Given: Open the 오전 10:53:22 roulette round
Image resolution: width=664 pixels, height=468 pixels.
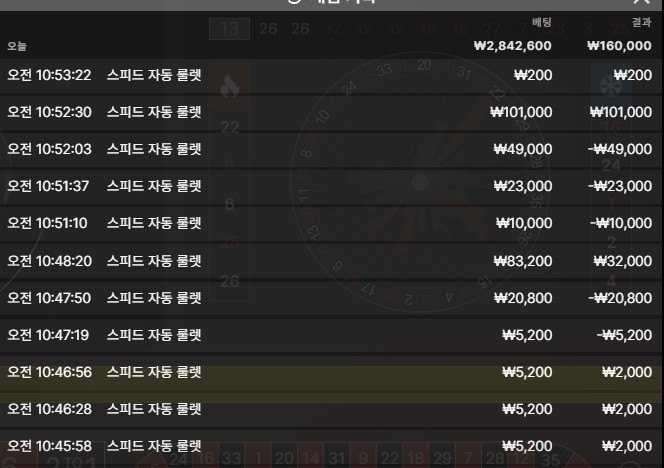Looking at the screenshot, I should tap(332, 75).
